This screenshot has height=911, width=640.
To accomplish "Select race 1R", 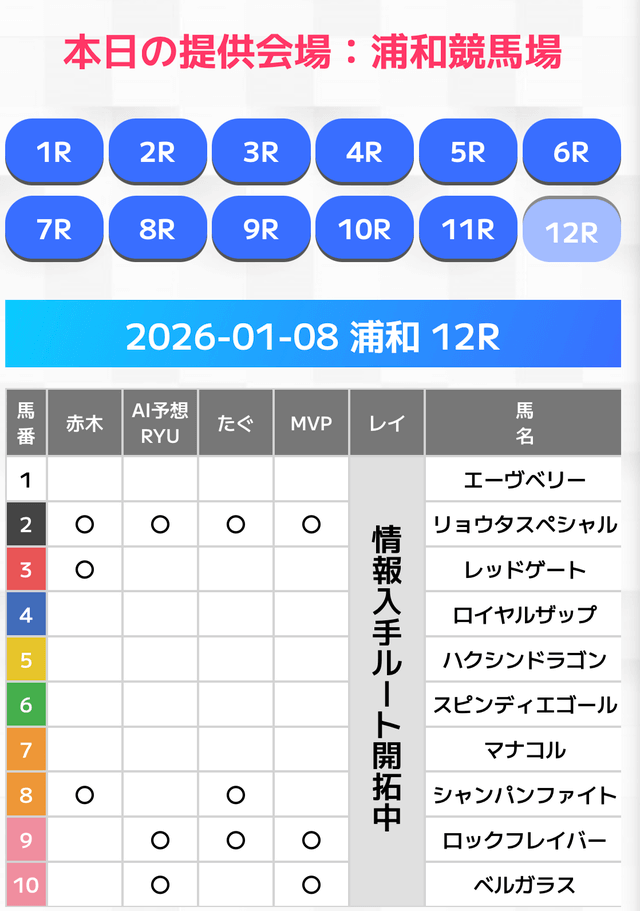I will 53,152.
